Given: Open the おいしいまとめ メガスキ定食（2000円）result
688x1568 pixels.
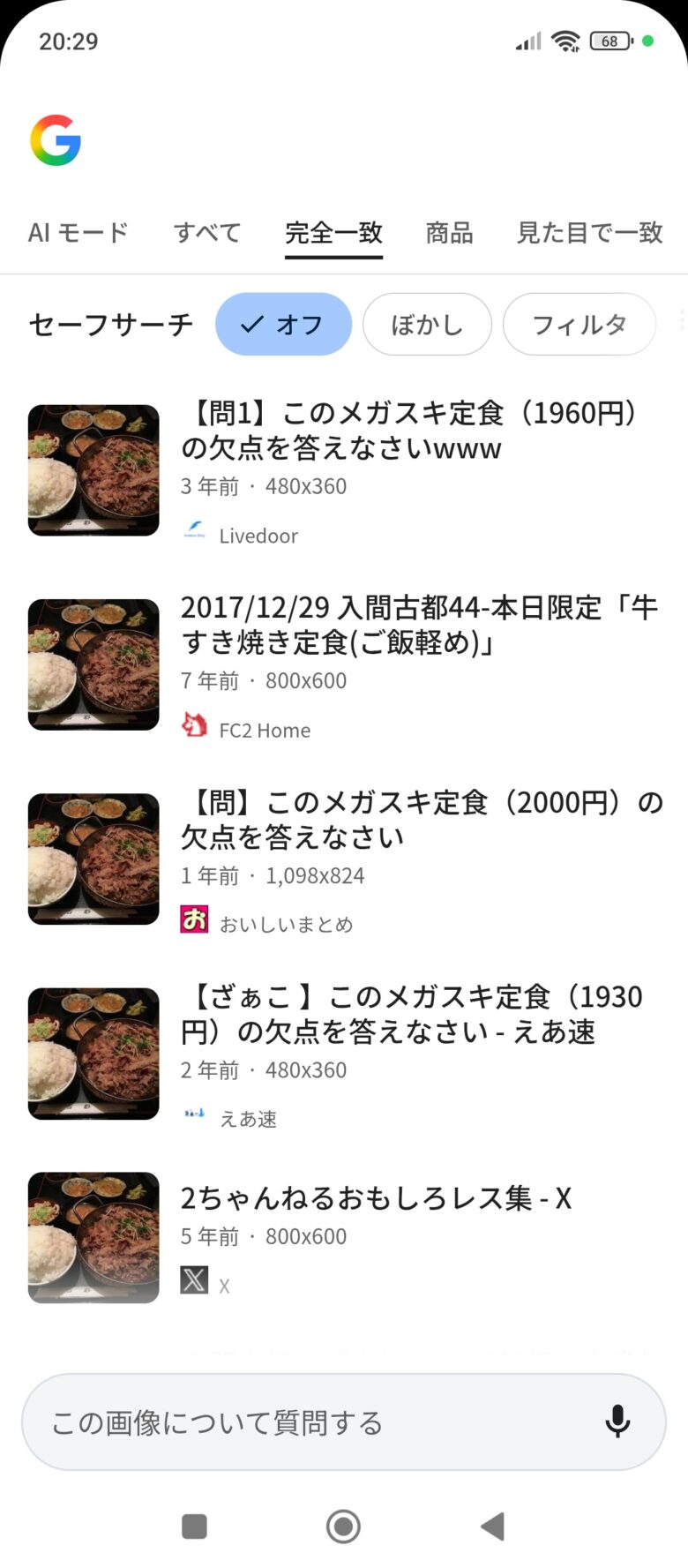Looking at the screenshot, I should (x=422, y=820).
